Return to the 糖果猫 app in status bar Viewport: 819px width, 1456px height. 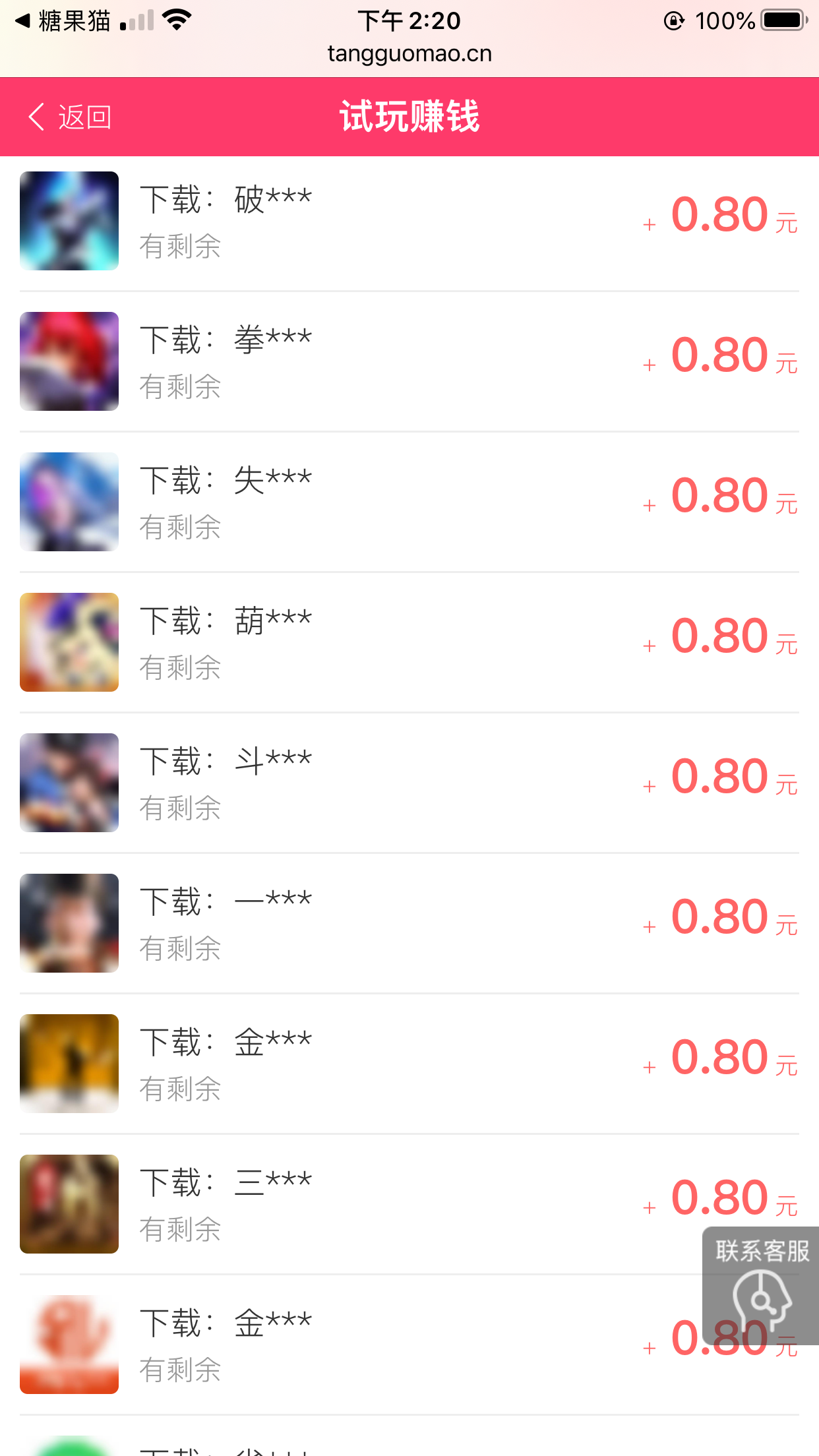pos(63,21)
